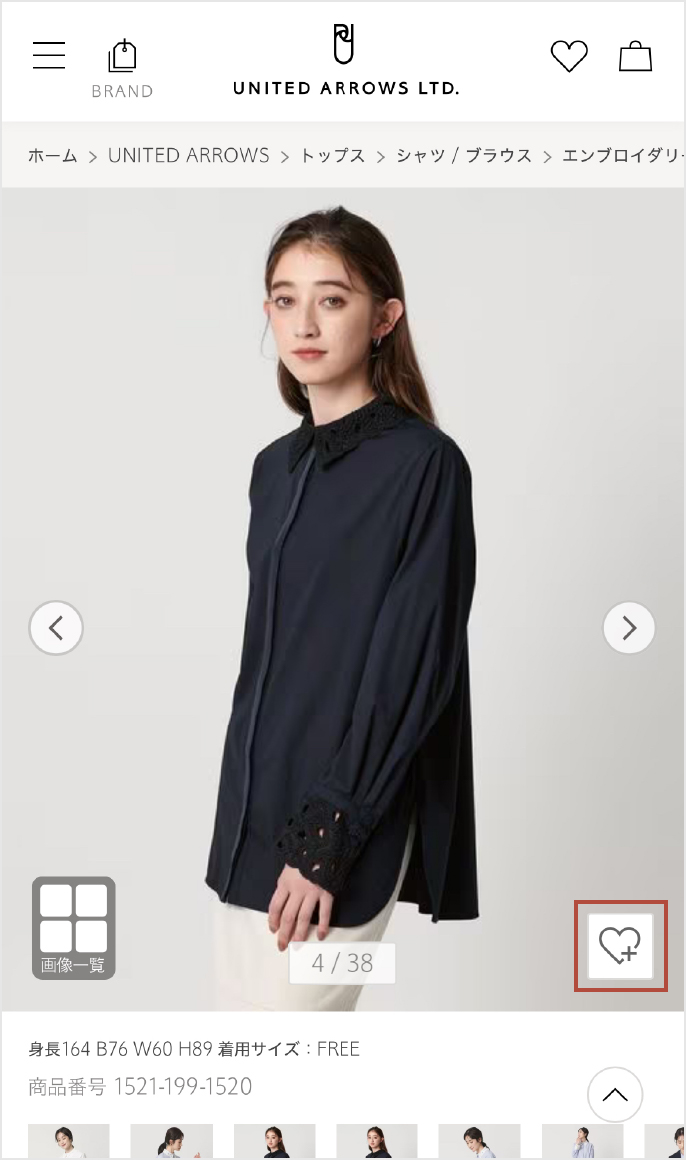Show the next product image
The width and height of the screenshot is (686, 1160).
pos(629,628)
